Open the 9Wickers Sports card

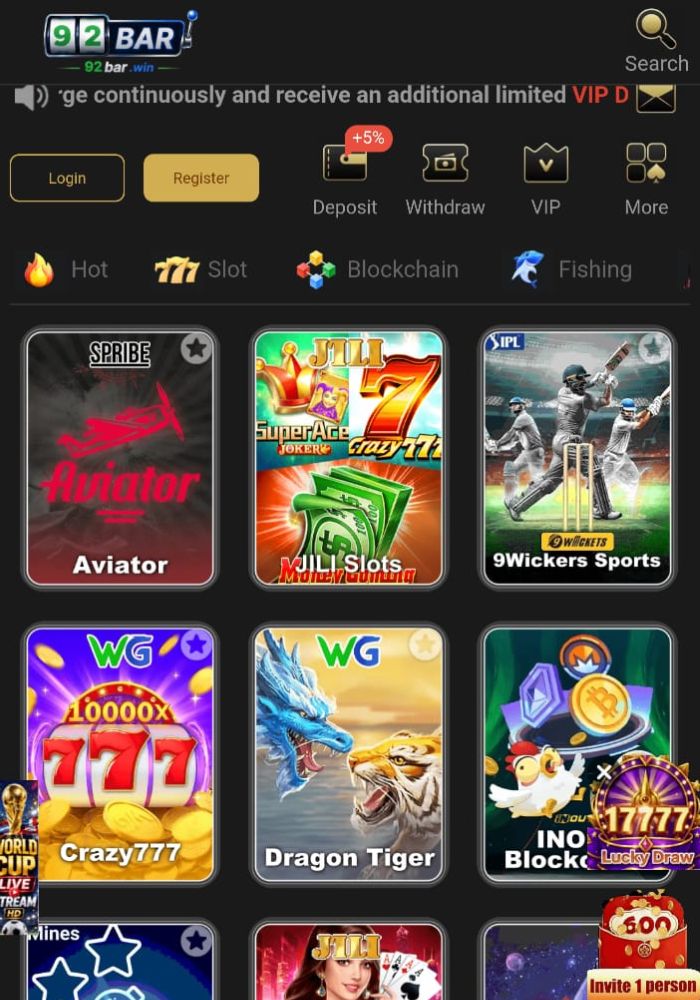[x=577, y=457]
